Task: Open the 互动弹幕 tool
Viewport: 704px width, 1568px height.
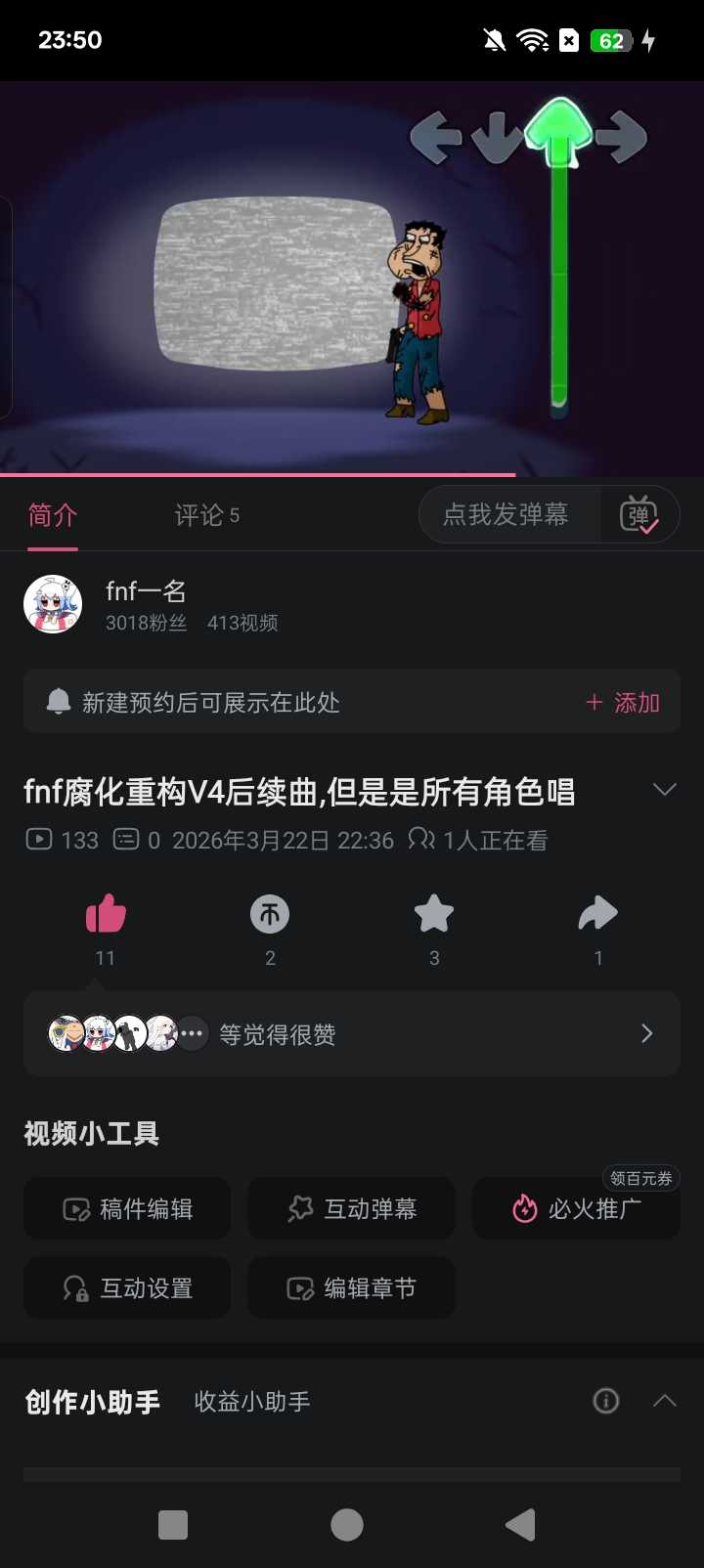Action: coord(352,1209)
